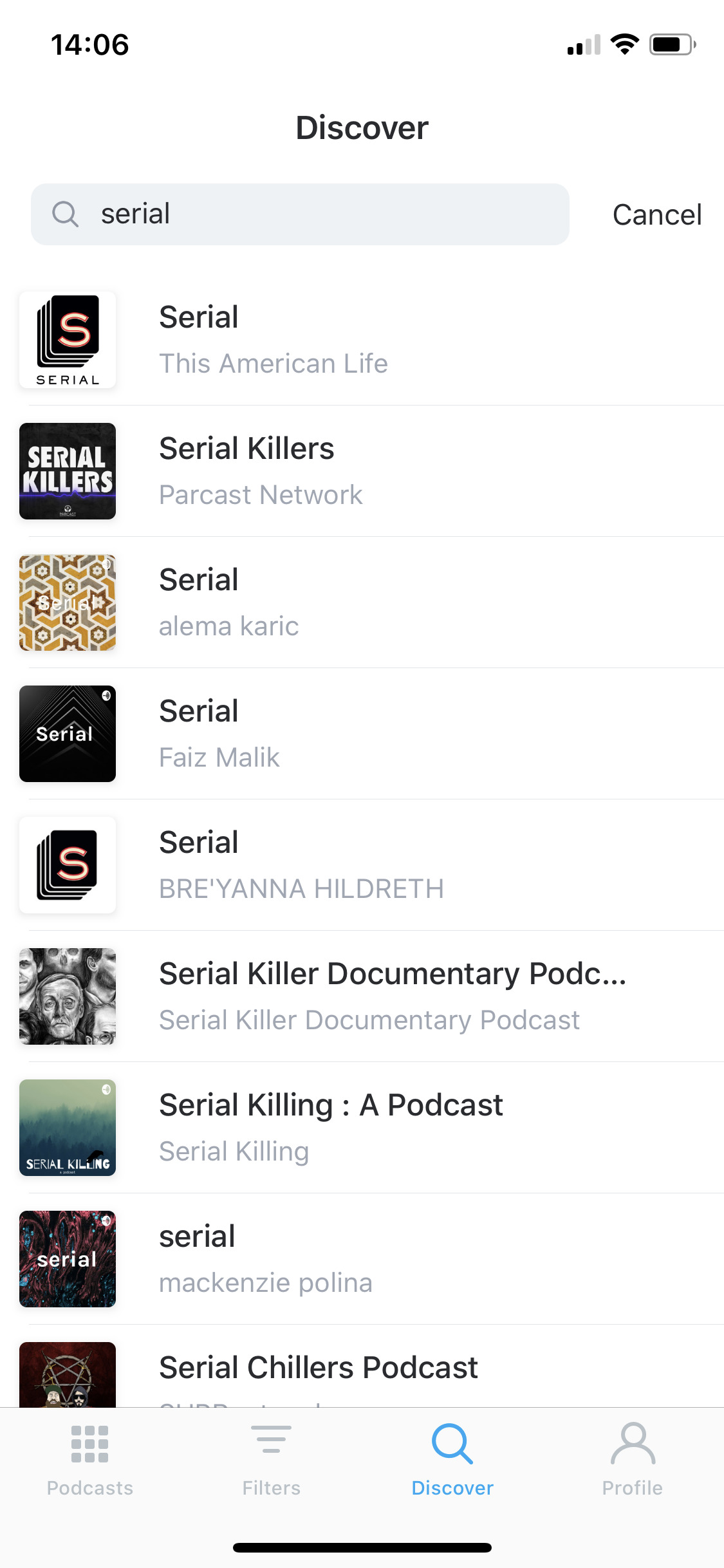This screenshot has height=1568, width=724.
Task: Open the Serial Chillers Podcast artwork
Action: (x=67, y=1374)
